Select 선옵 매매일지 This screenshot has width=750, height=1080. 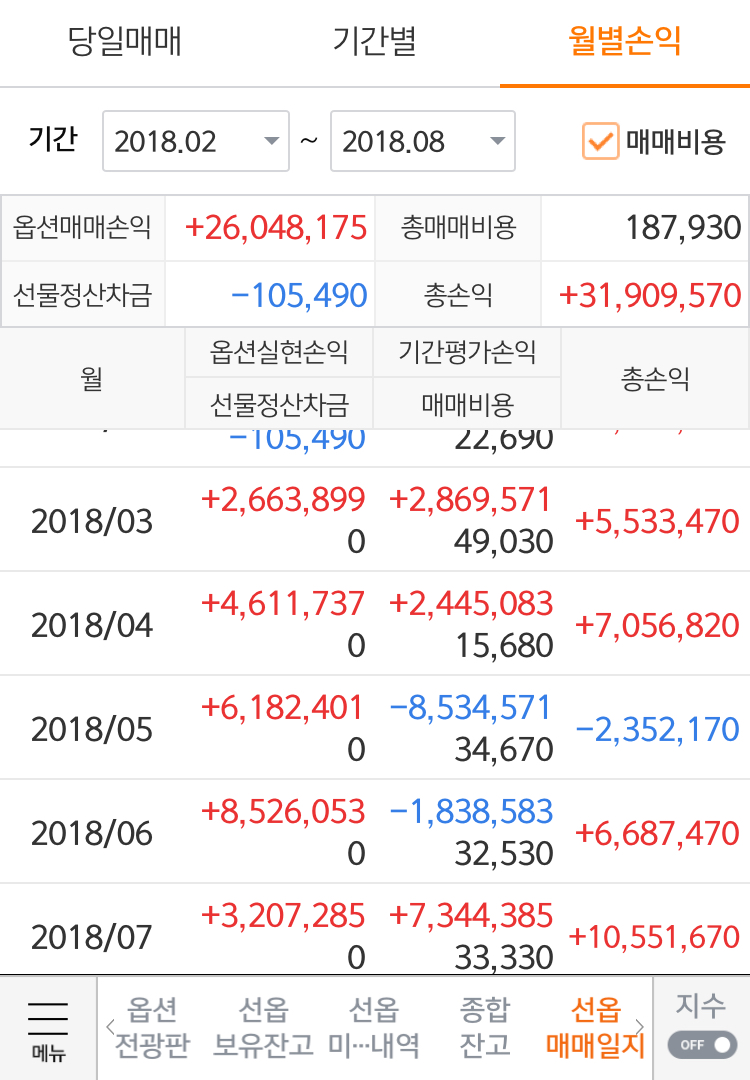594,1028
